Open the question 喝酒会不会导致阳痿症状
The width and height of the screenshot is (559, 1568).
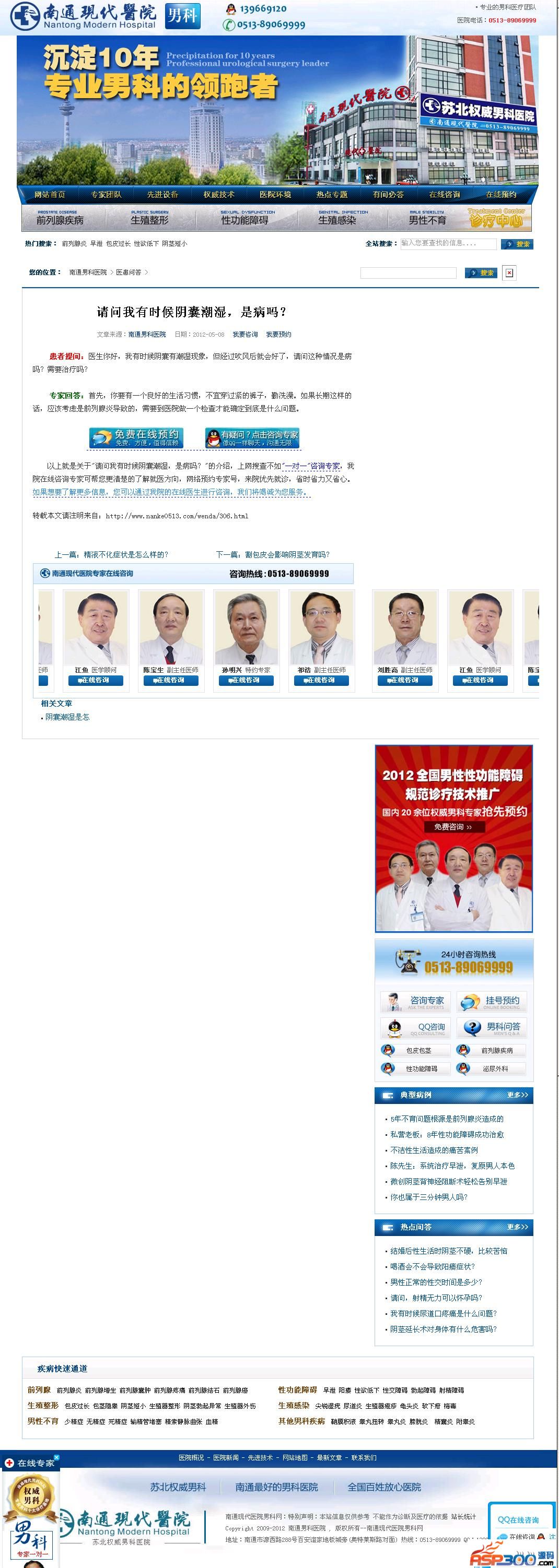click(432, 1267)
